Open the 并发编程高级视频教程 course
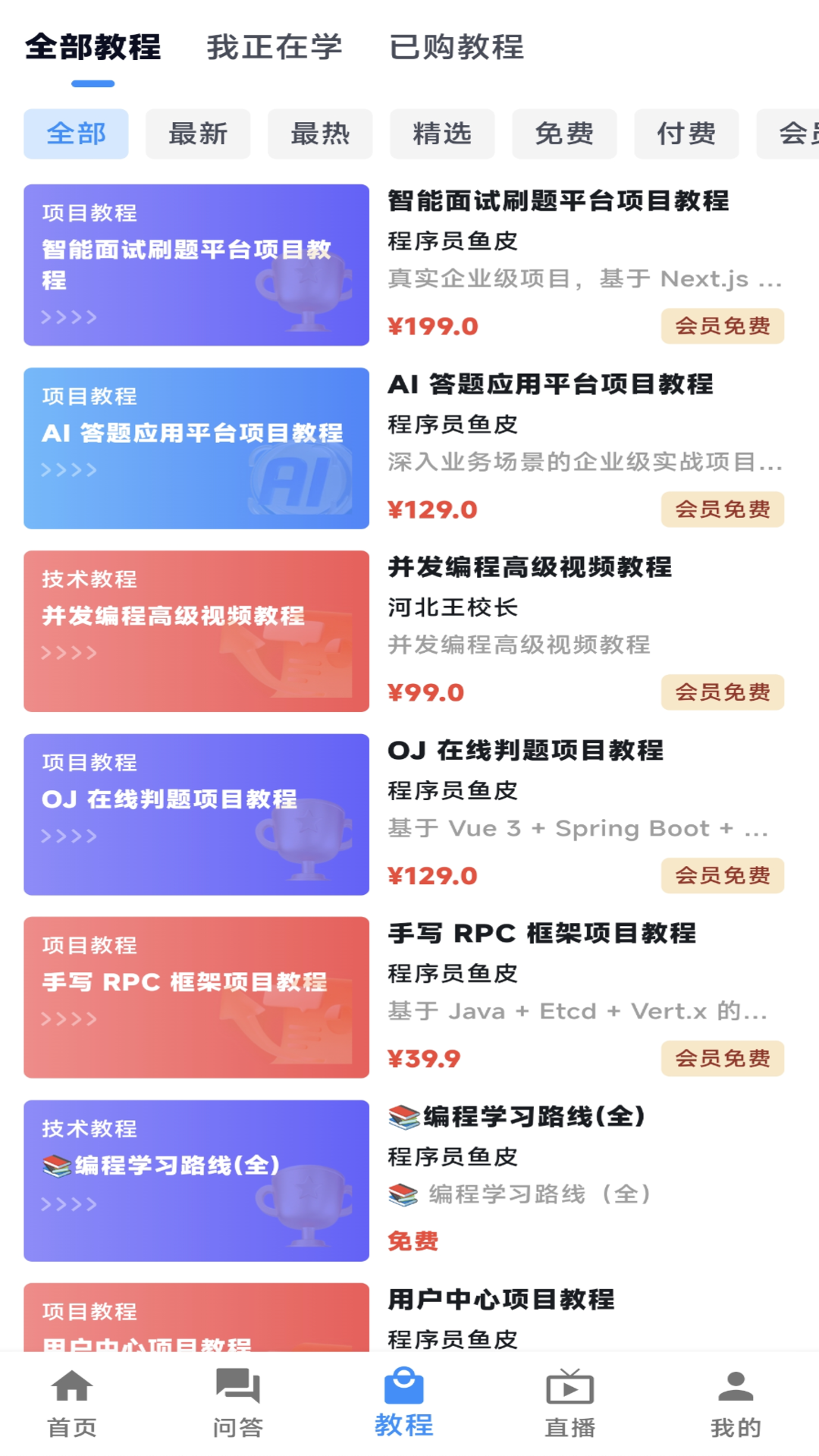The width and height of the screenshot is (819, 1456). (531, 568)
